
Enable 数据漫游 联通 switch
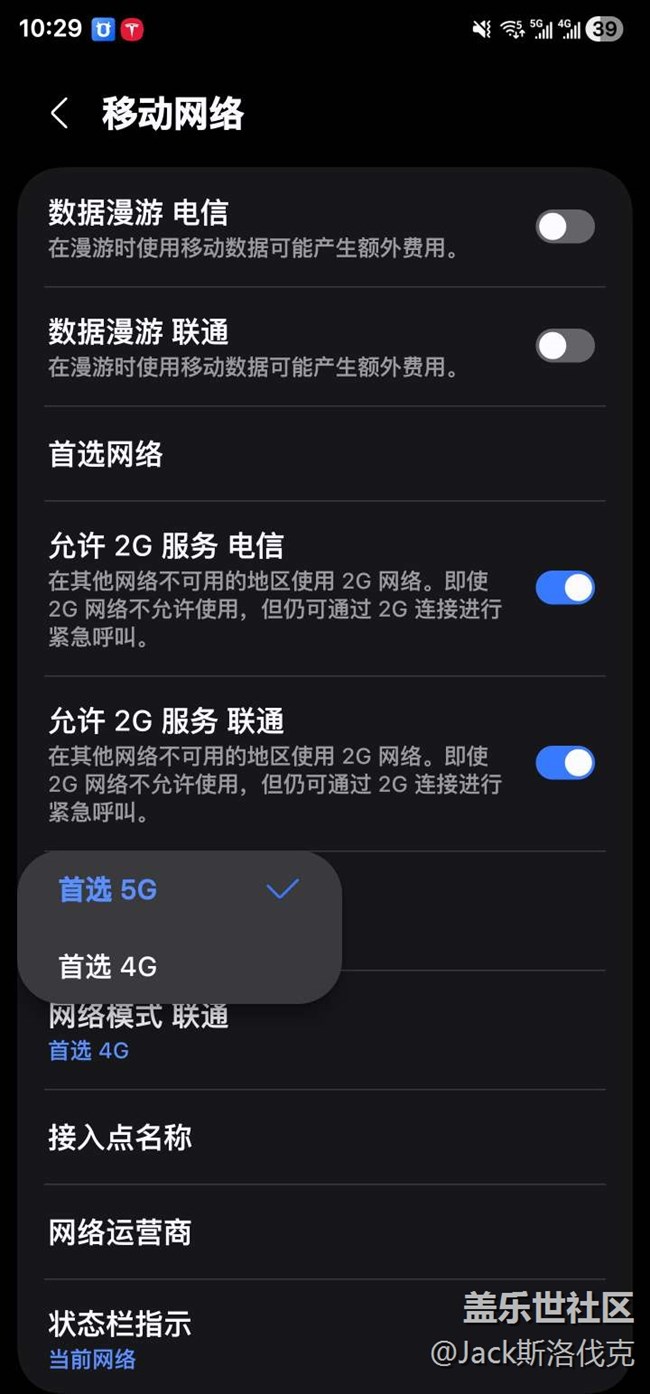click(565, 346)
